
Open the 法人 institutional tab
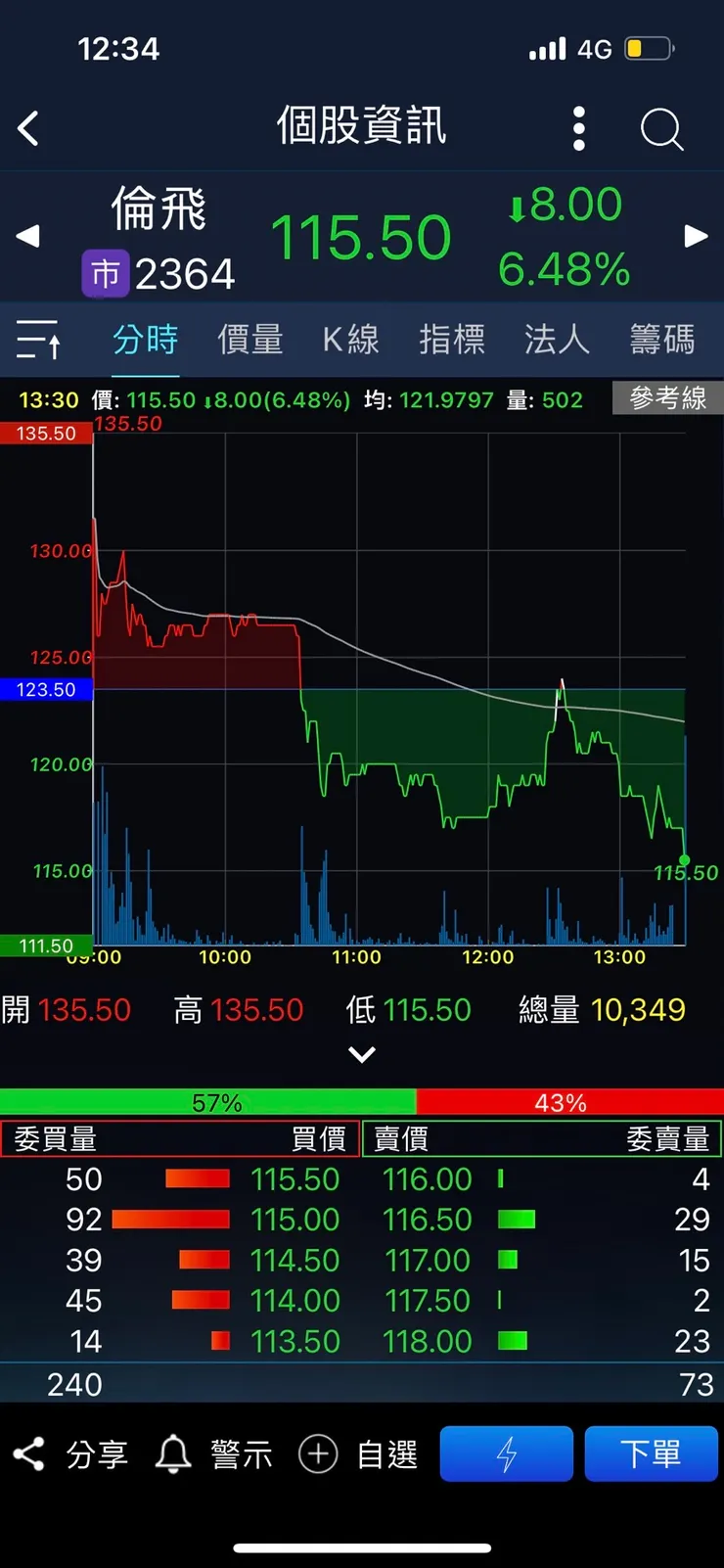click(555, 340)
